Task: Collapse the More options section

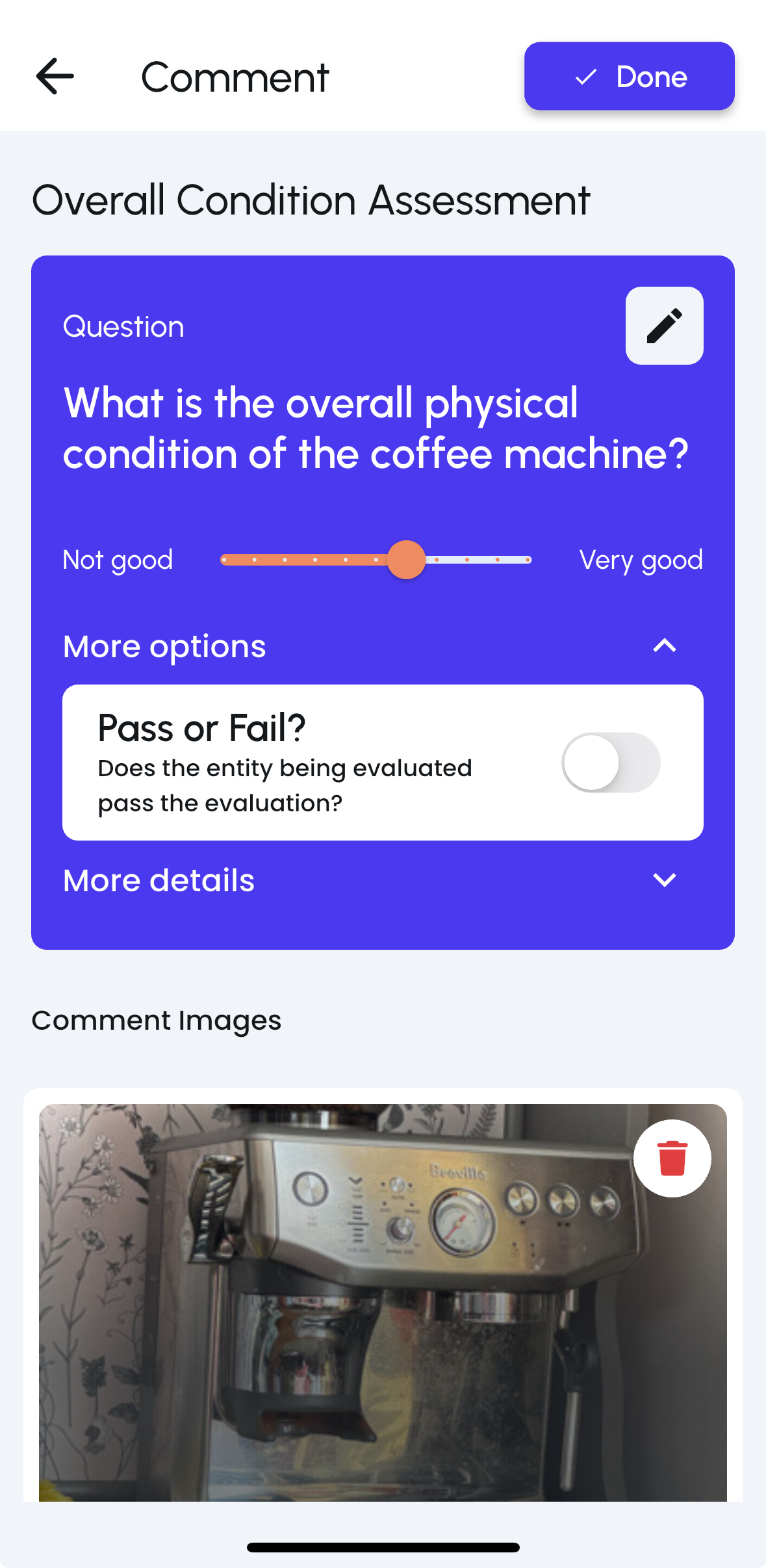Action: tap(664, 646)
